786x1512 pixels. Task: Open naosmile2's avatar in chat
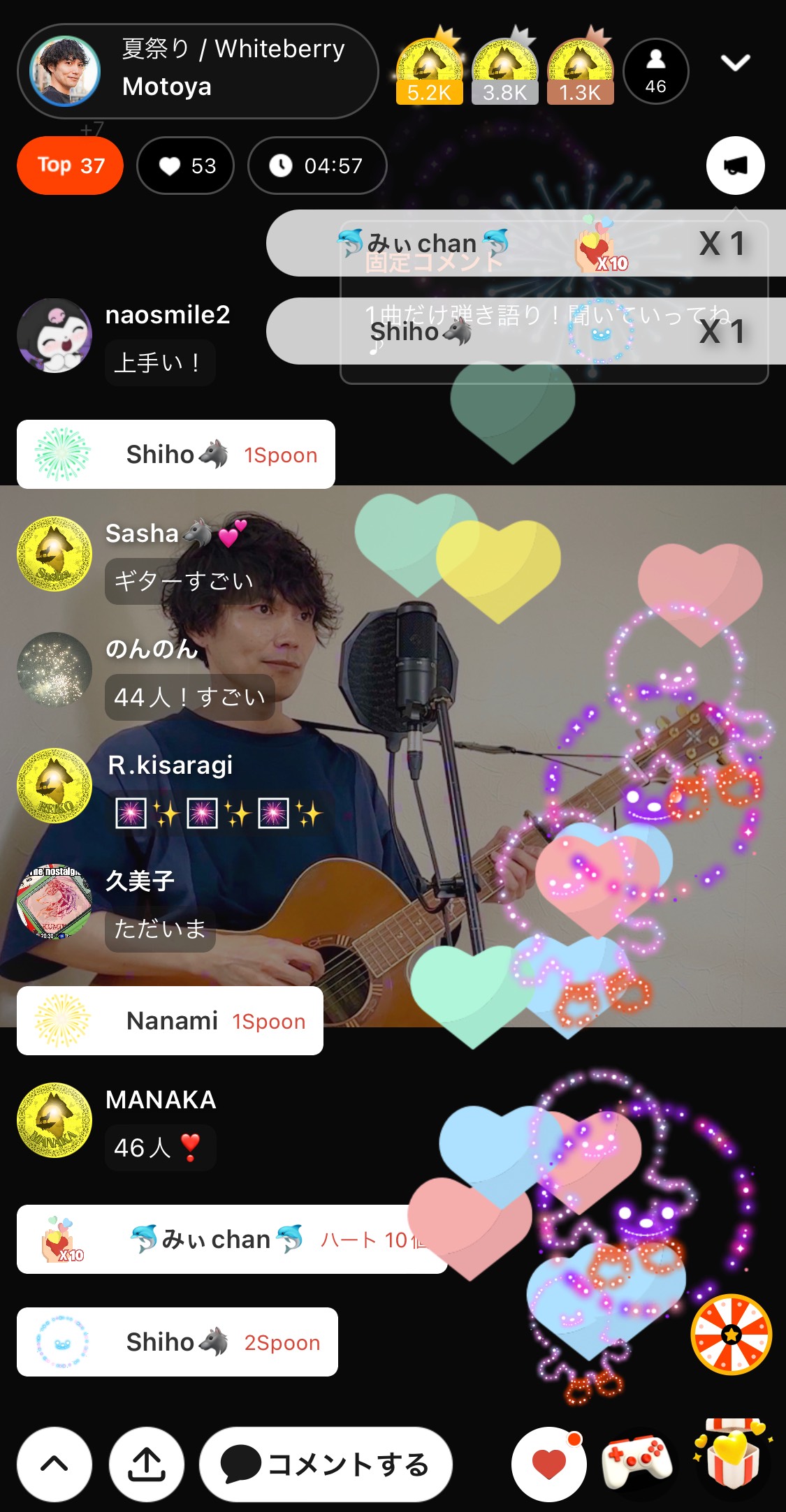point(54,336)
